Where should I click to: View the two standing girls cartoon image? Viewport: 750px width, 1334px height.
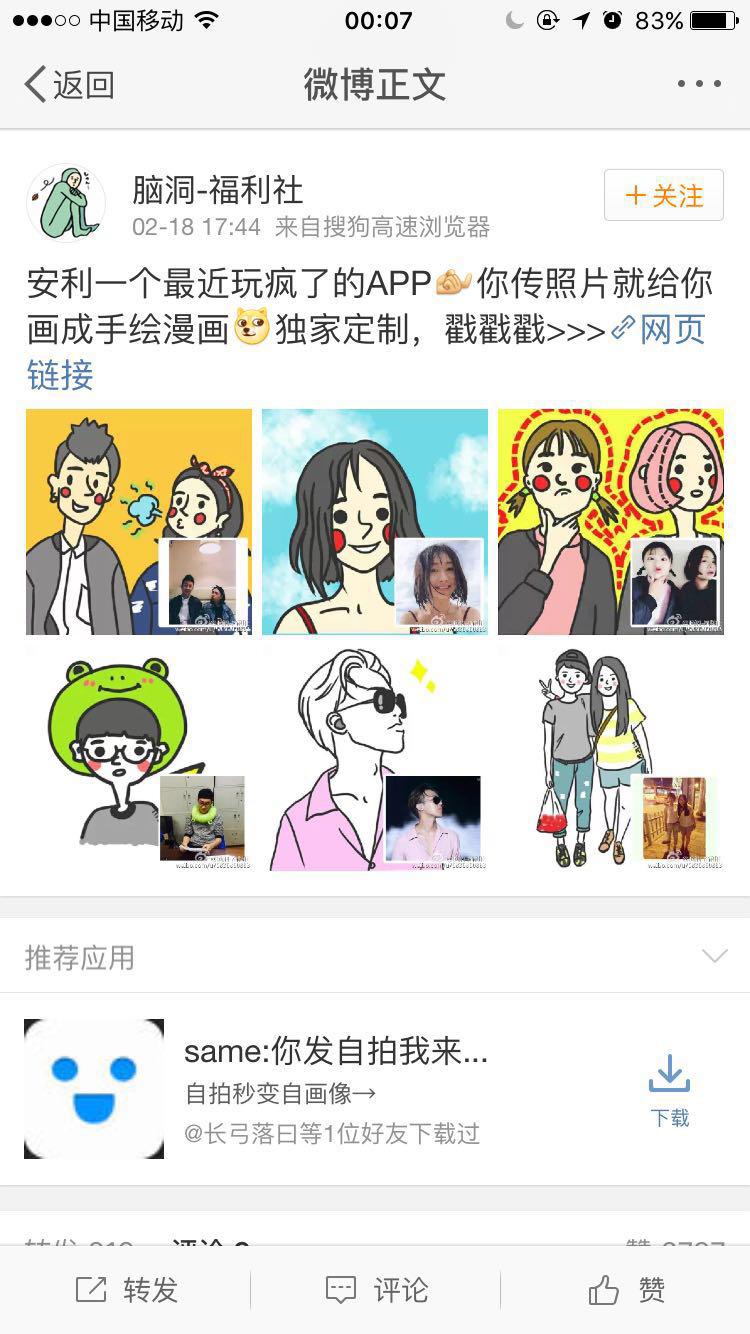click(x=611, y=758)
